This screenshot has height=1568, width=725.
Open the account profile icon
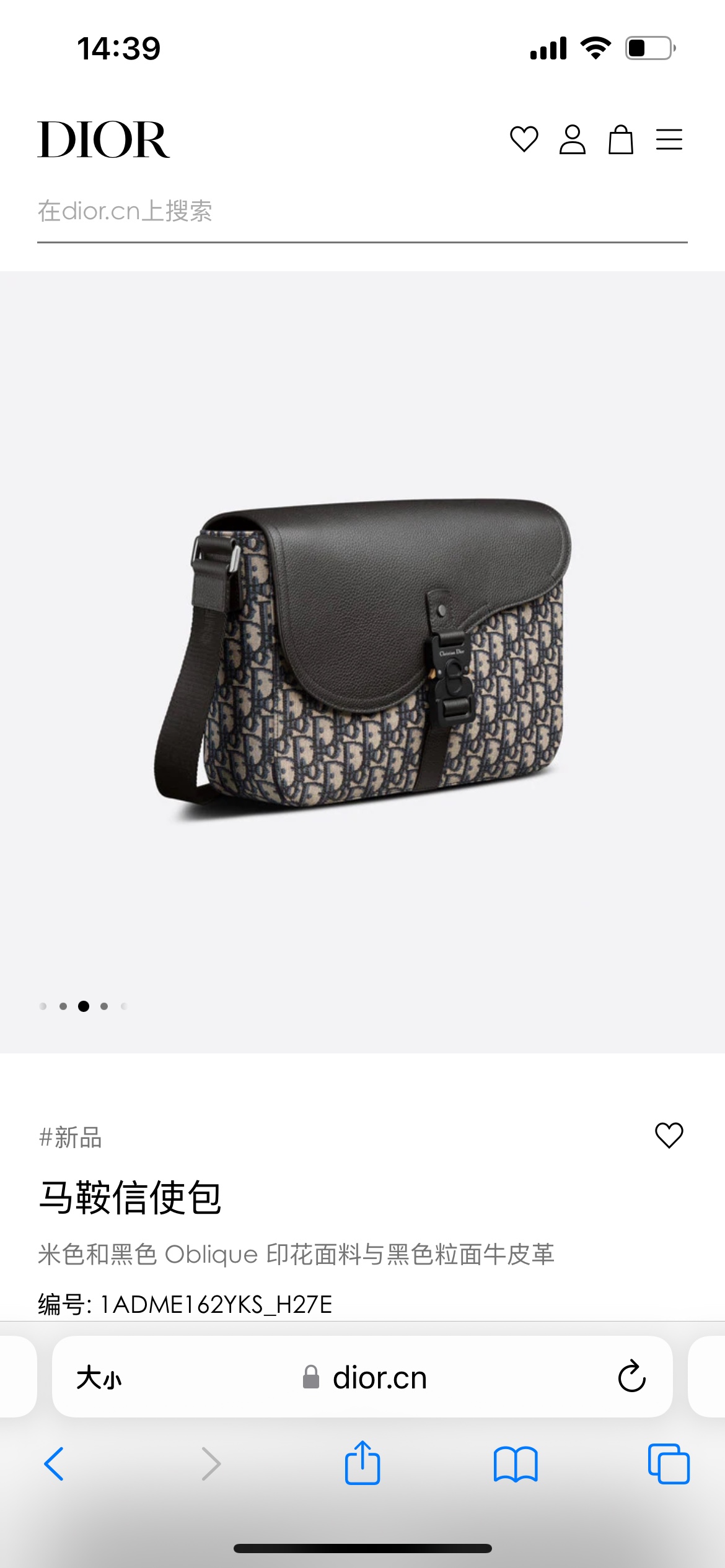click(x=572, y=139)
